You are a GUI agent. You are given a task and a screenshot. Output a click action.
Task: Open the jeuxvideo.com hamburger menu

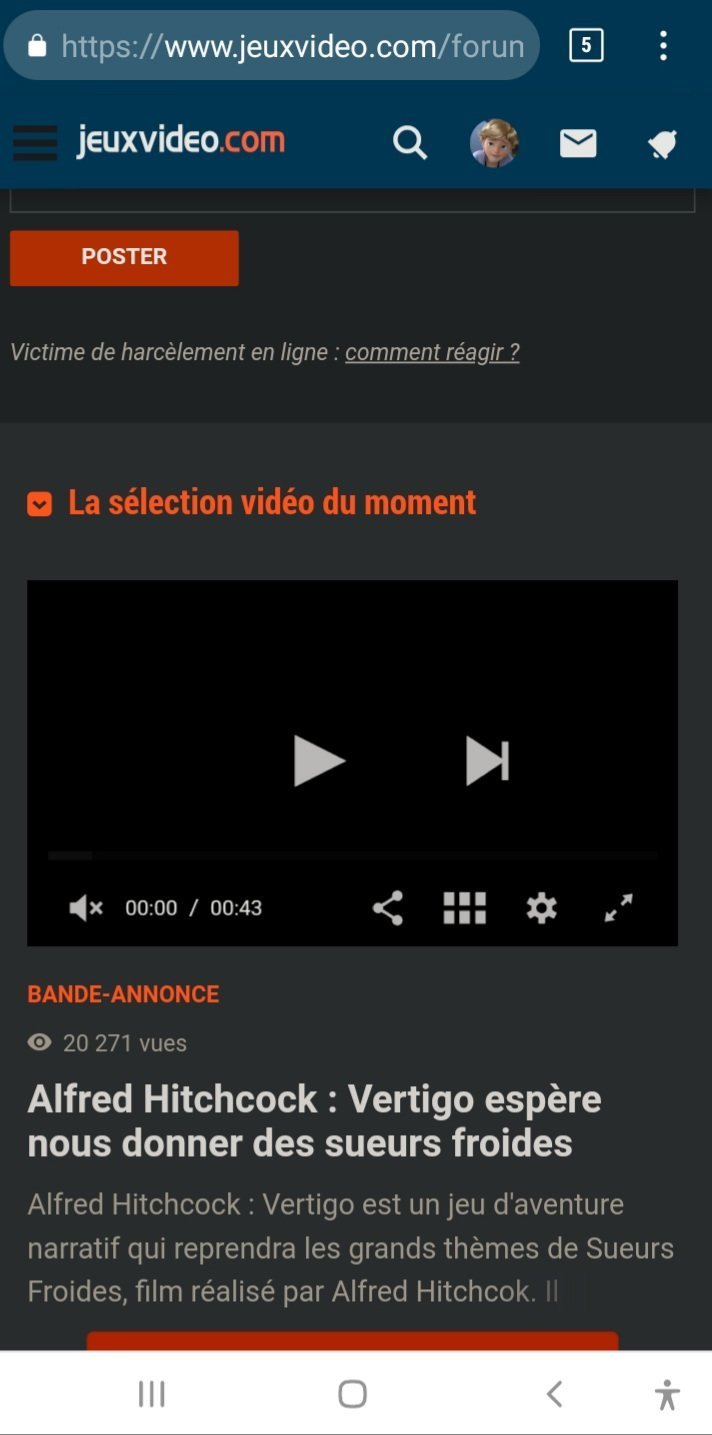coord(35,143)
